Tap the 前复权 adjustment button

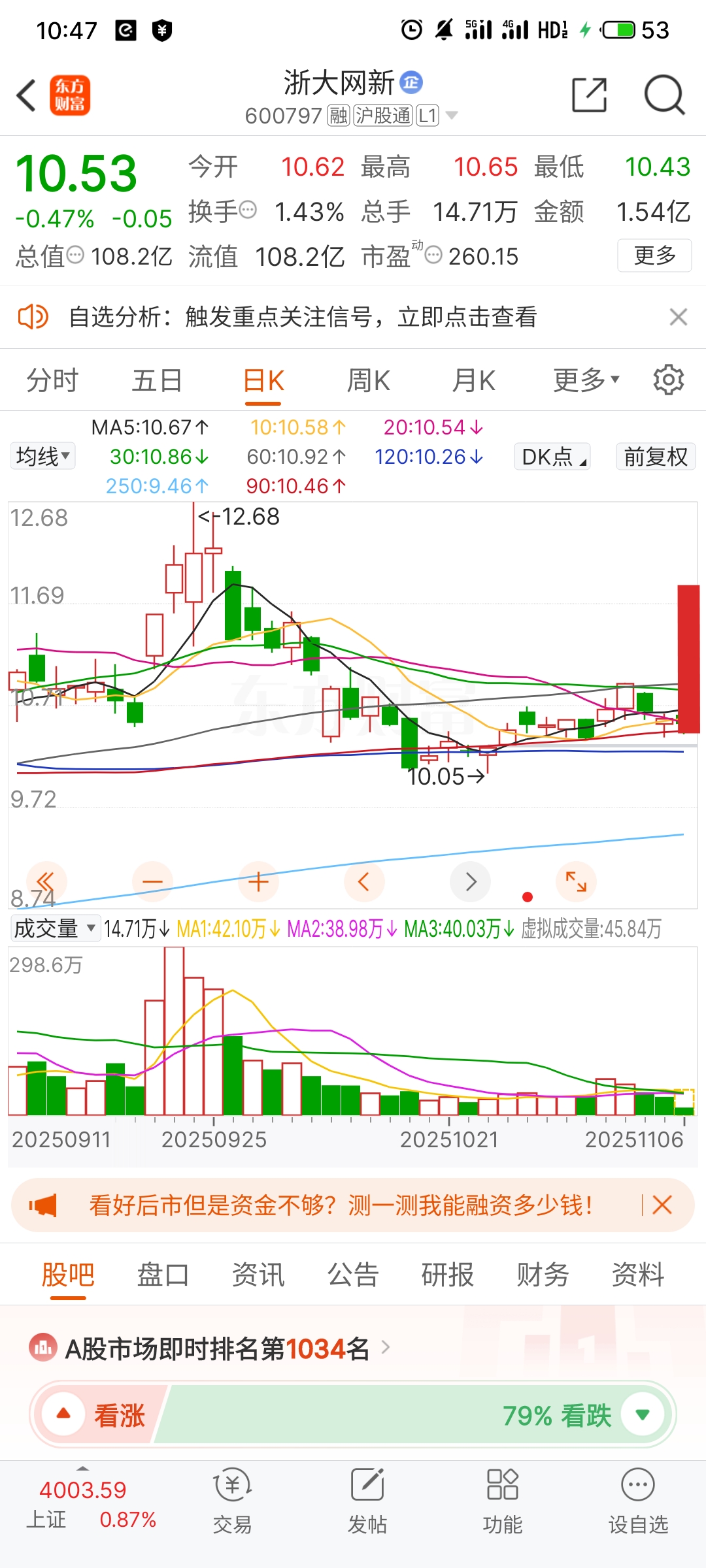(655, 457)
